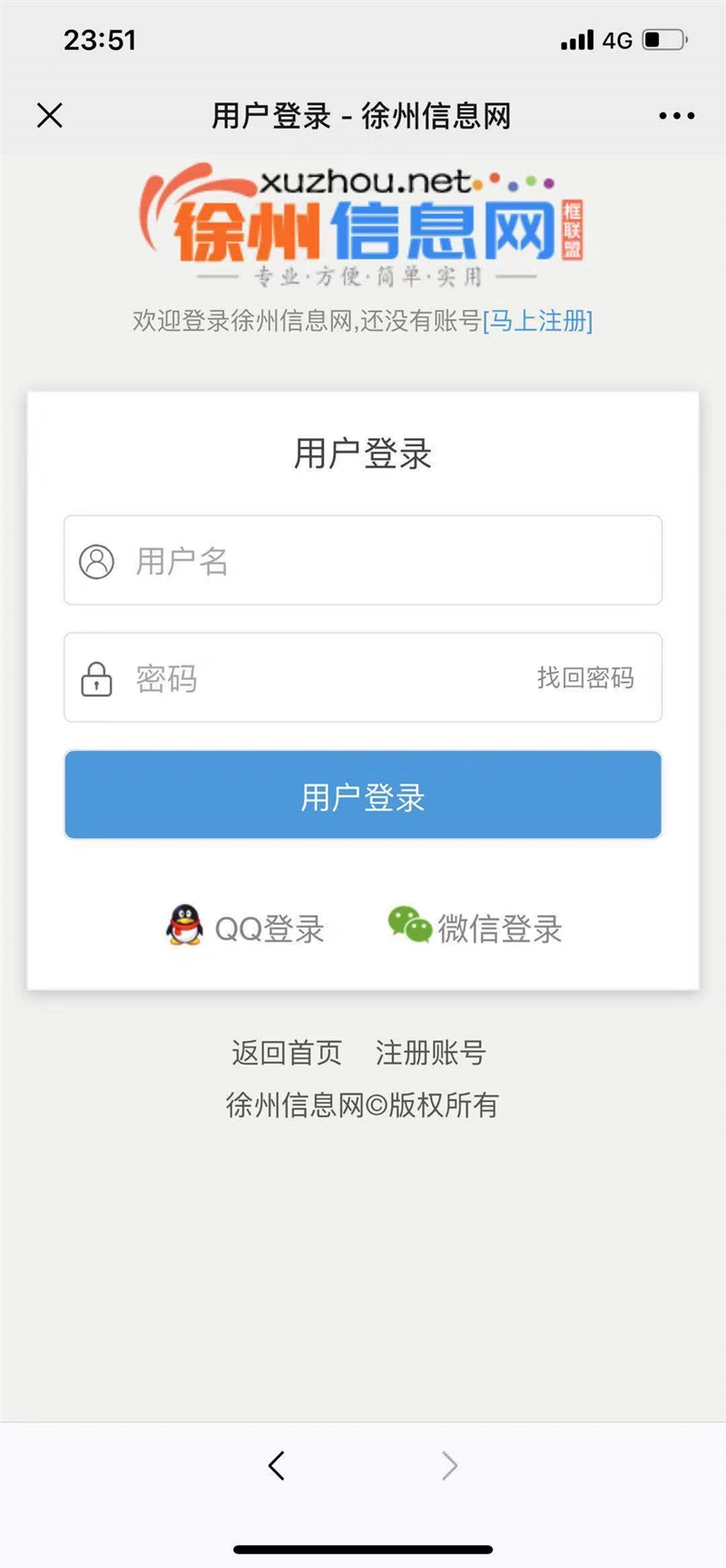Screen dimensions: 726x1568
Task: Focus the 密码 password field
Action: point(318,678)
